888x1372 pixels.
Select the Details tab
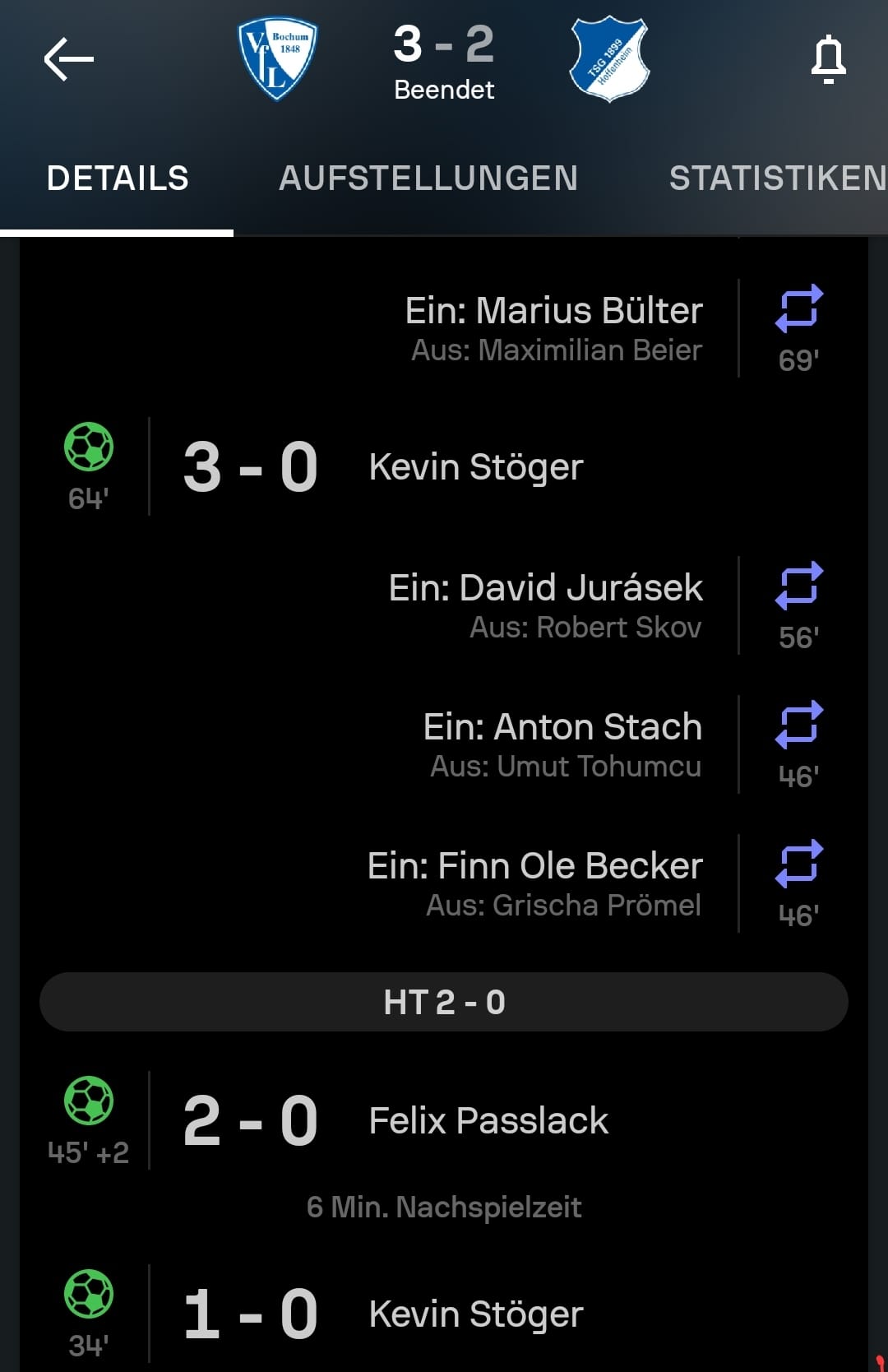[118, 178]
